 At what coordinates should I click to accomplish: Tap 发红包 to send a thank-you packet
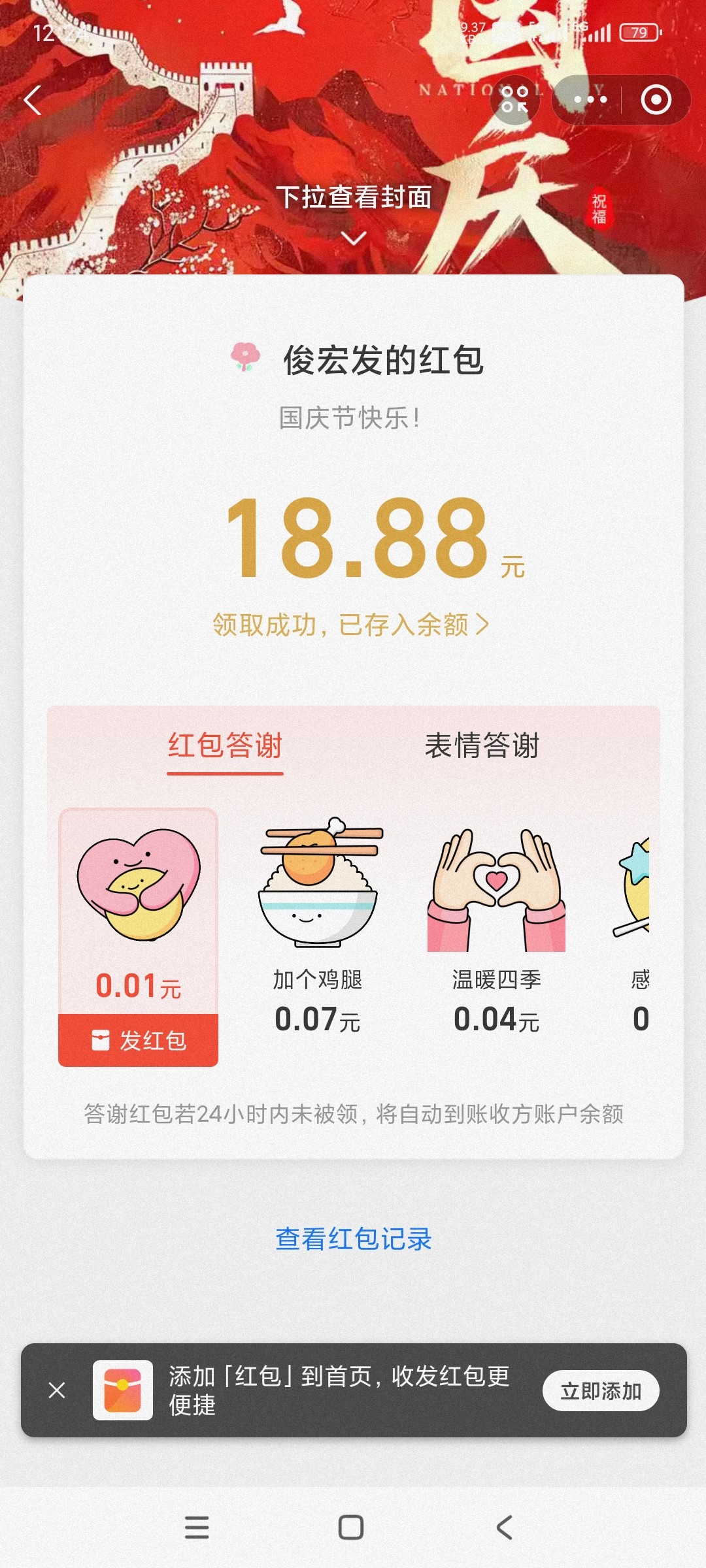pyautogui.click(x=139, y=1040)
